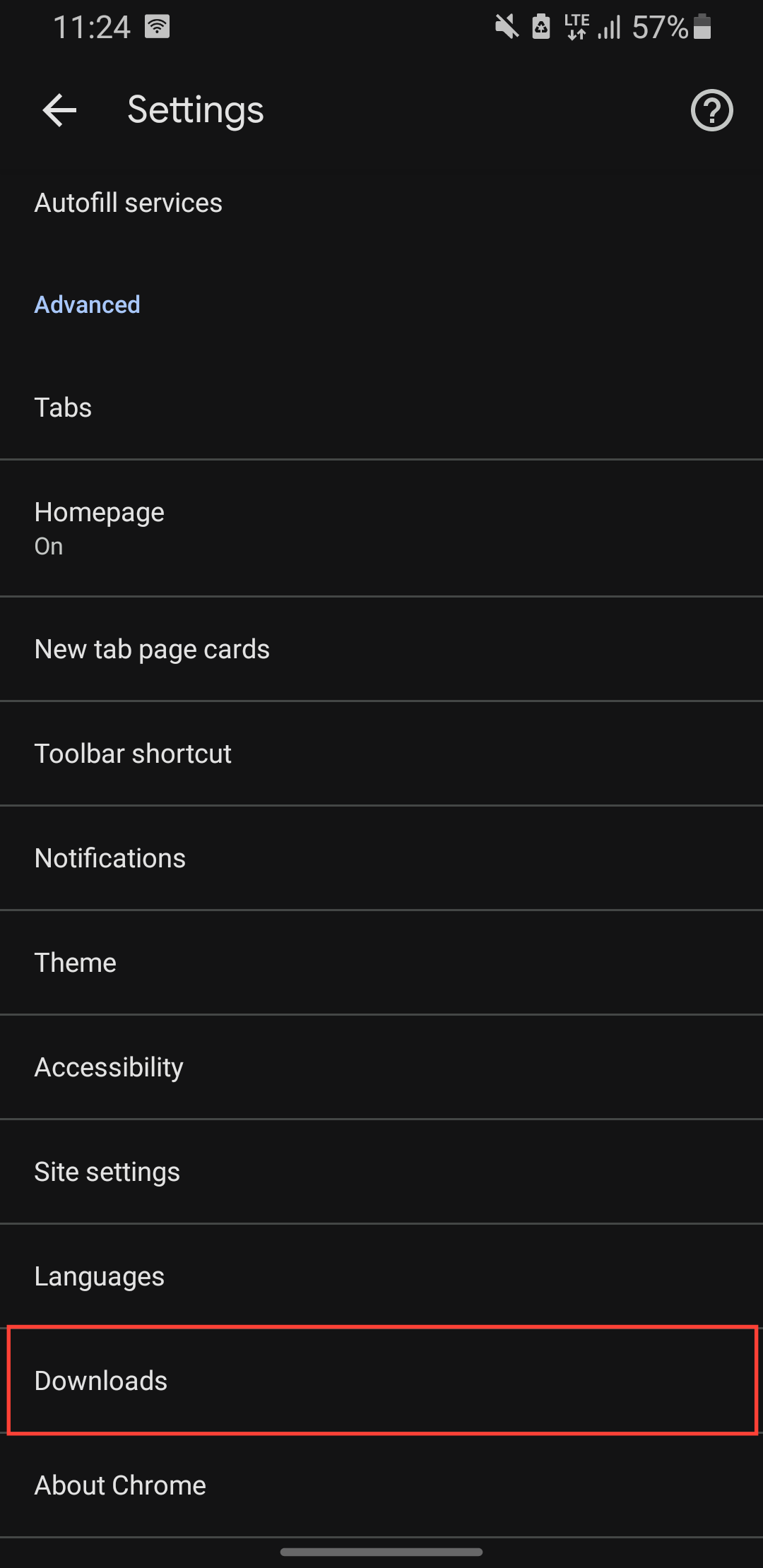Open Downloads settings
This screenshot has height=1568, width=763.
pyautogui.click(x=101, y=1381)
